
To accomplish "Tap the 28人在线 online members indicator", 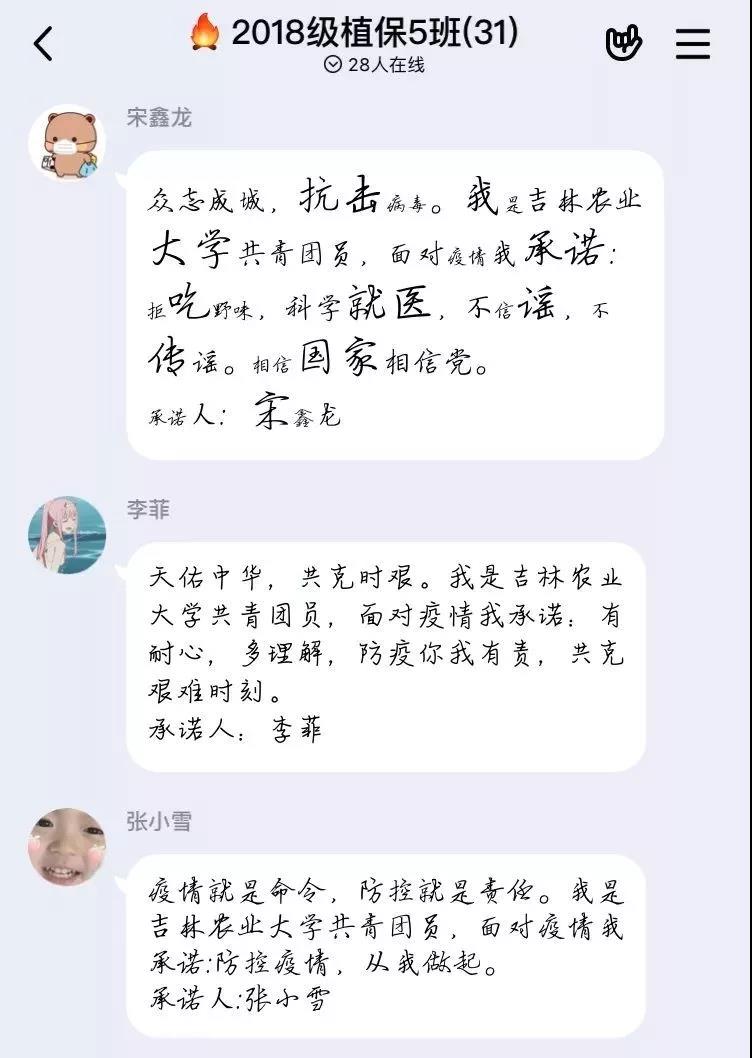I will pyautogui.click(x=374, y=65).
